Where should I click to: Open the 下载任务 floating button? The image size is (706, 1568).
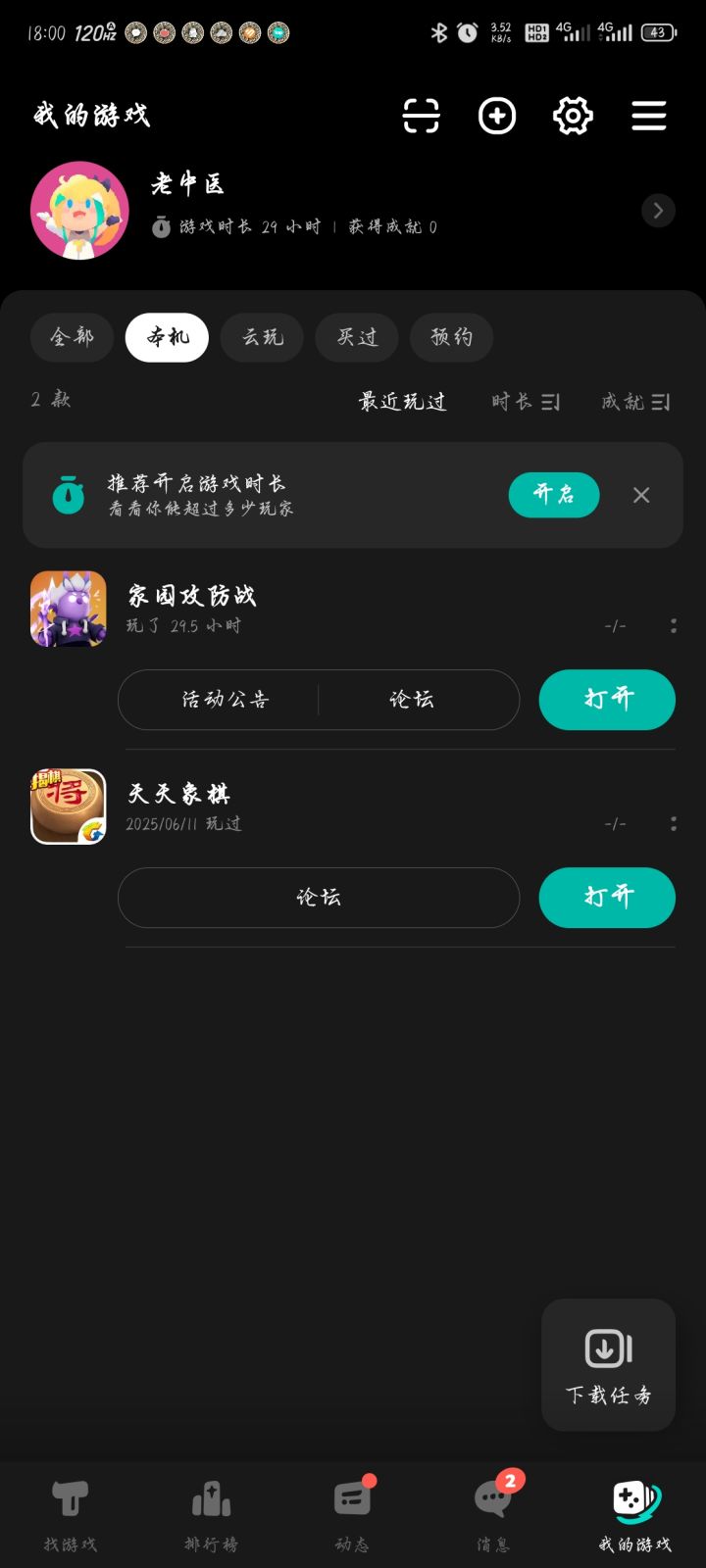(608, 1364)
